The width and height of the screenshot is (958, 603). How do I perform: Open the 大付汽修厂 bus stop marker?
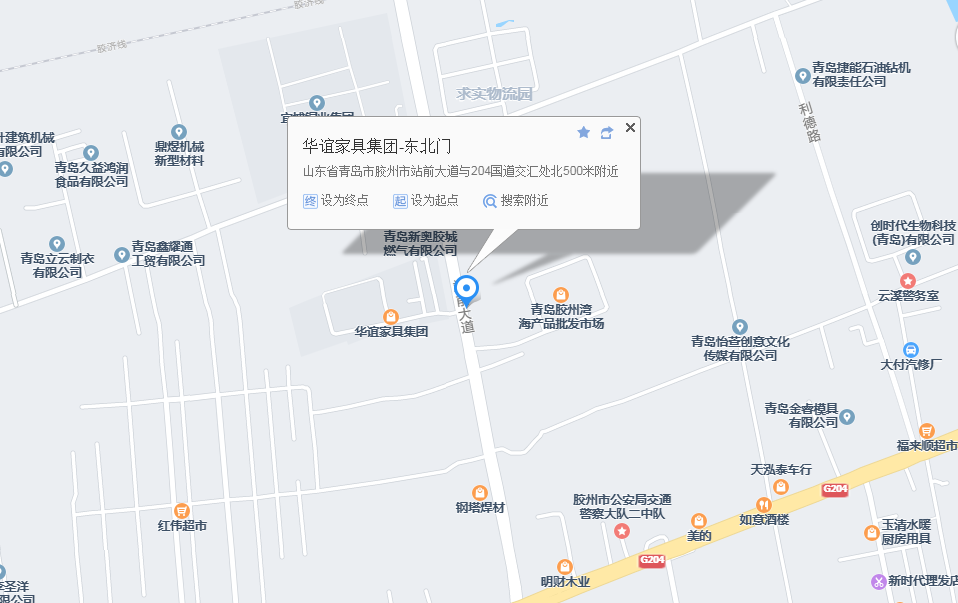pyautogui.click(x=911, y=349)
